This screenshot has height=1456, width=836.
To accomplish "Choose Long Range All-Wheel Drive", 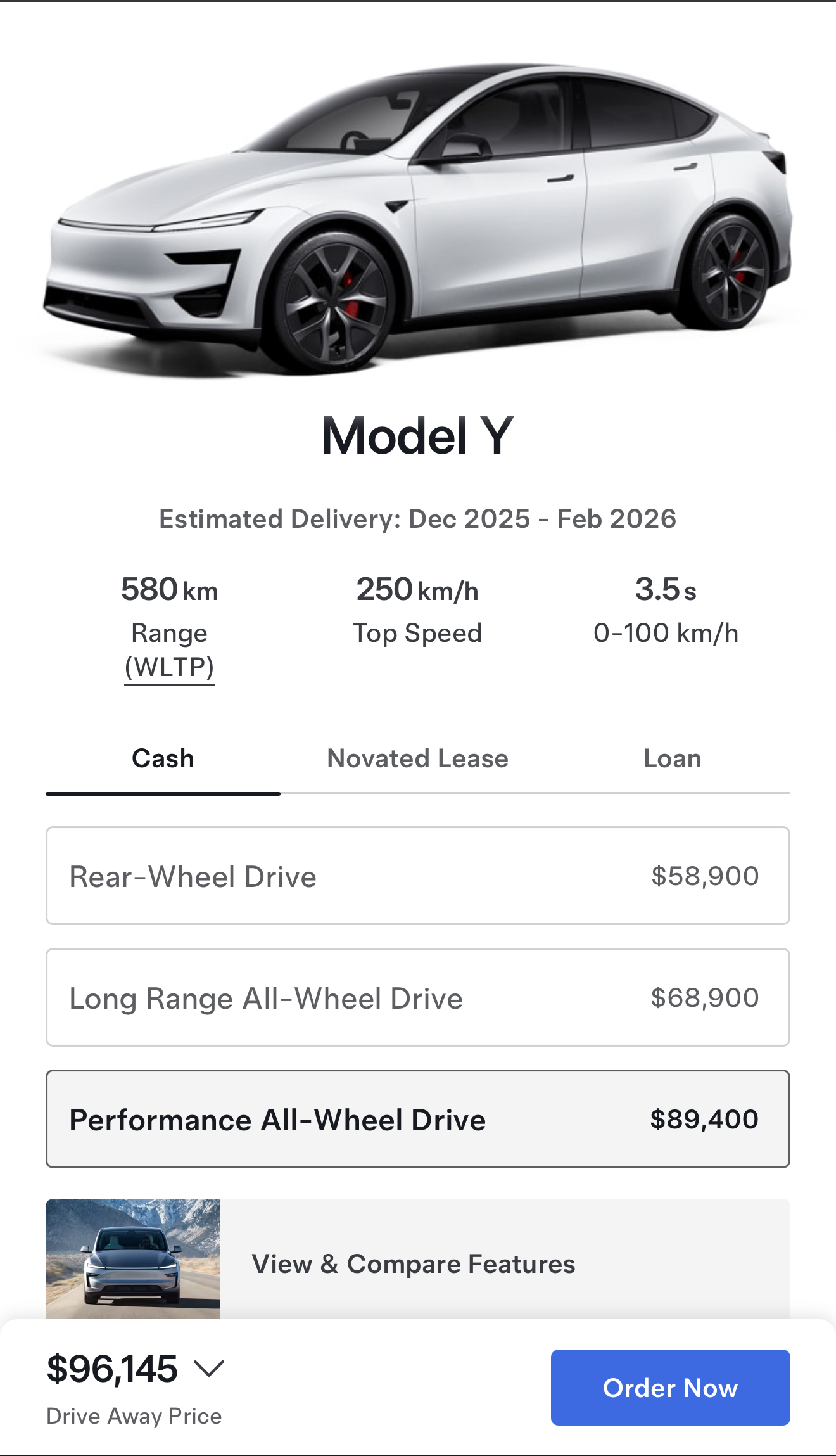I will click(x=417, y=997).
